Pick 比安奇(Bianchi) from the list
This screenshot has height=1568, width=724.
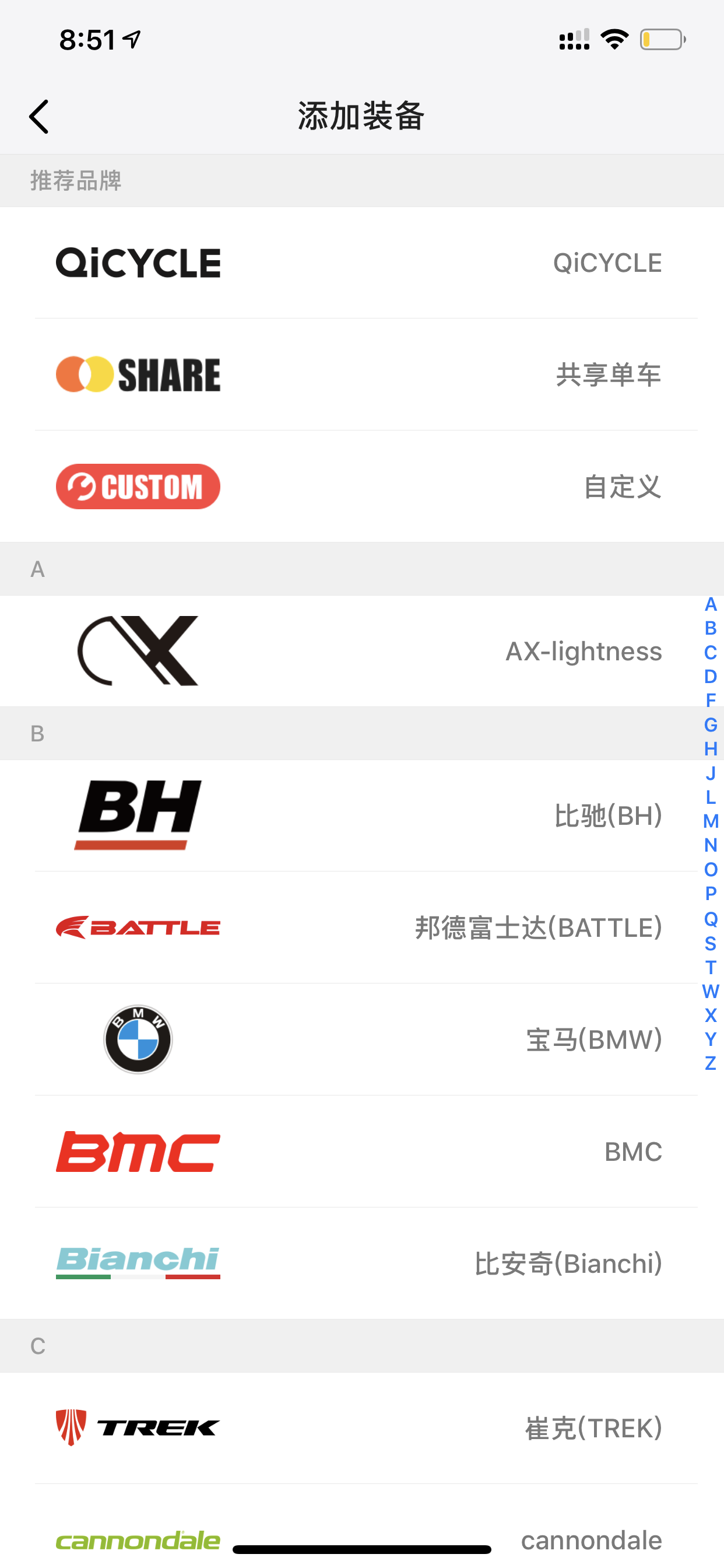(x=362, y=1263)
